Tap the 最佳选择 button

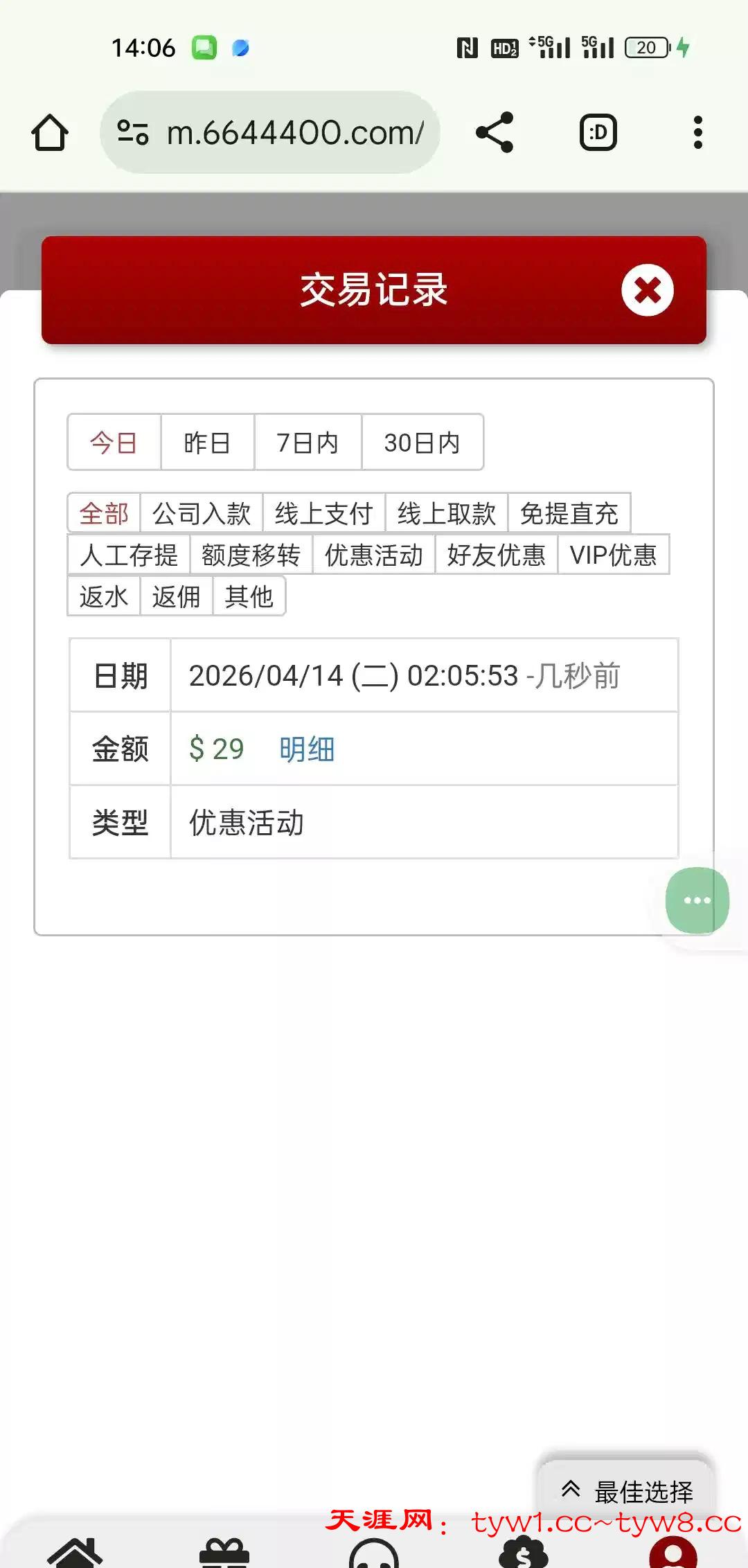(x=627, y=1491)
